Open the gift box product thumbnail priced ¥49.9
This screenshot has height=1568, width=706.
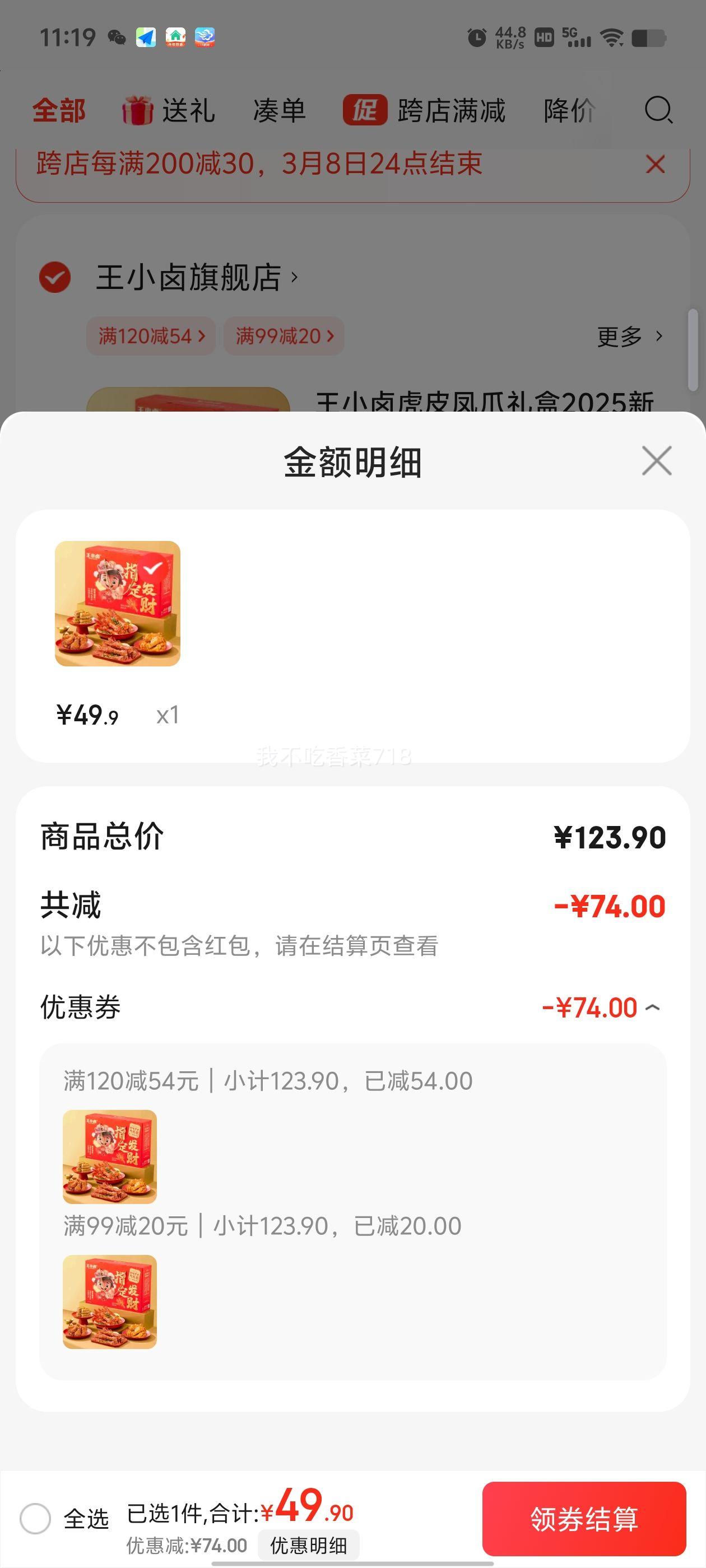[118, 603]
